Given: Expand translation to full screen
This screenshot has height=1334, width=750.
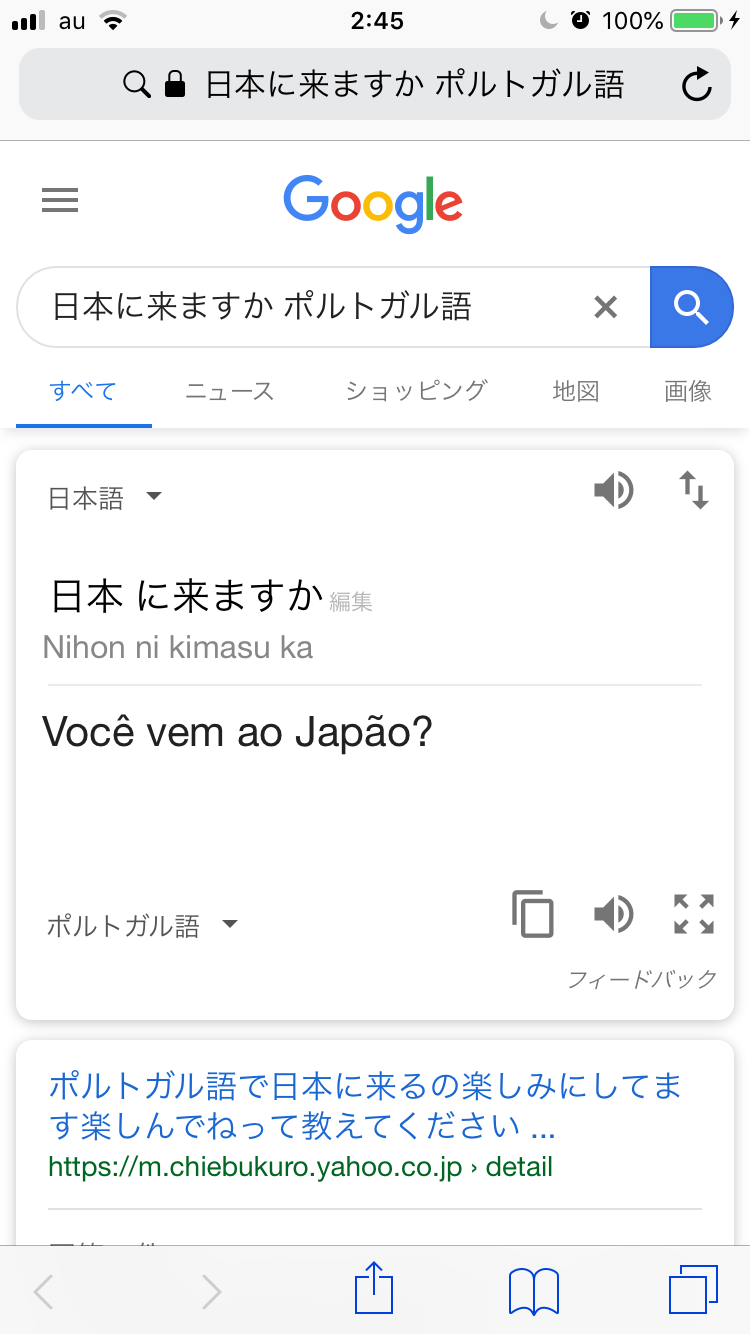Looking at the screenshot, I should 694,914.
